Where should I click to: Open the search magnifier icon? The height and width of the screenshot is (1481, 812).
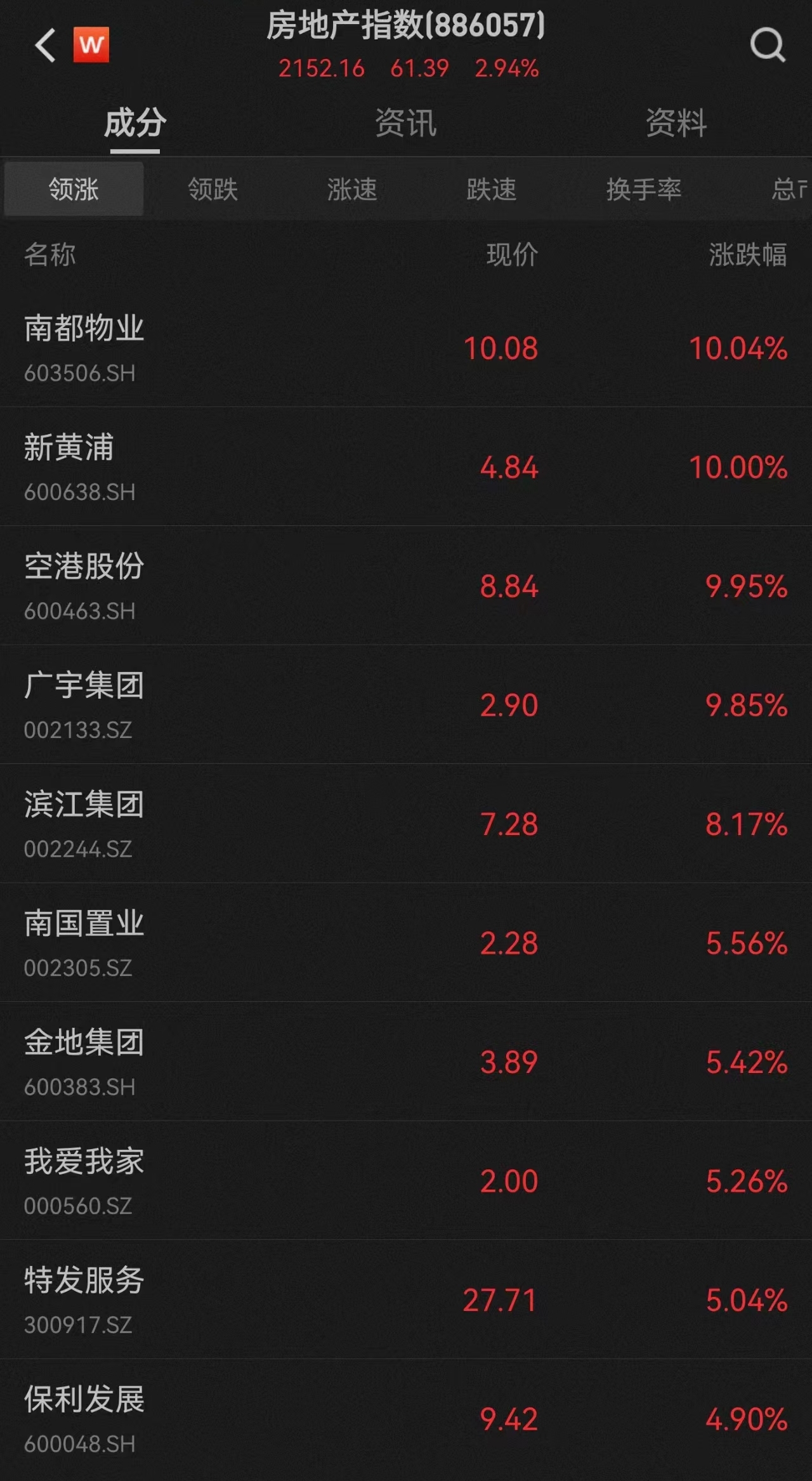tap(768, 45)
